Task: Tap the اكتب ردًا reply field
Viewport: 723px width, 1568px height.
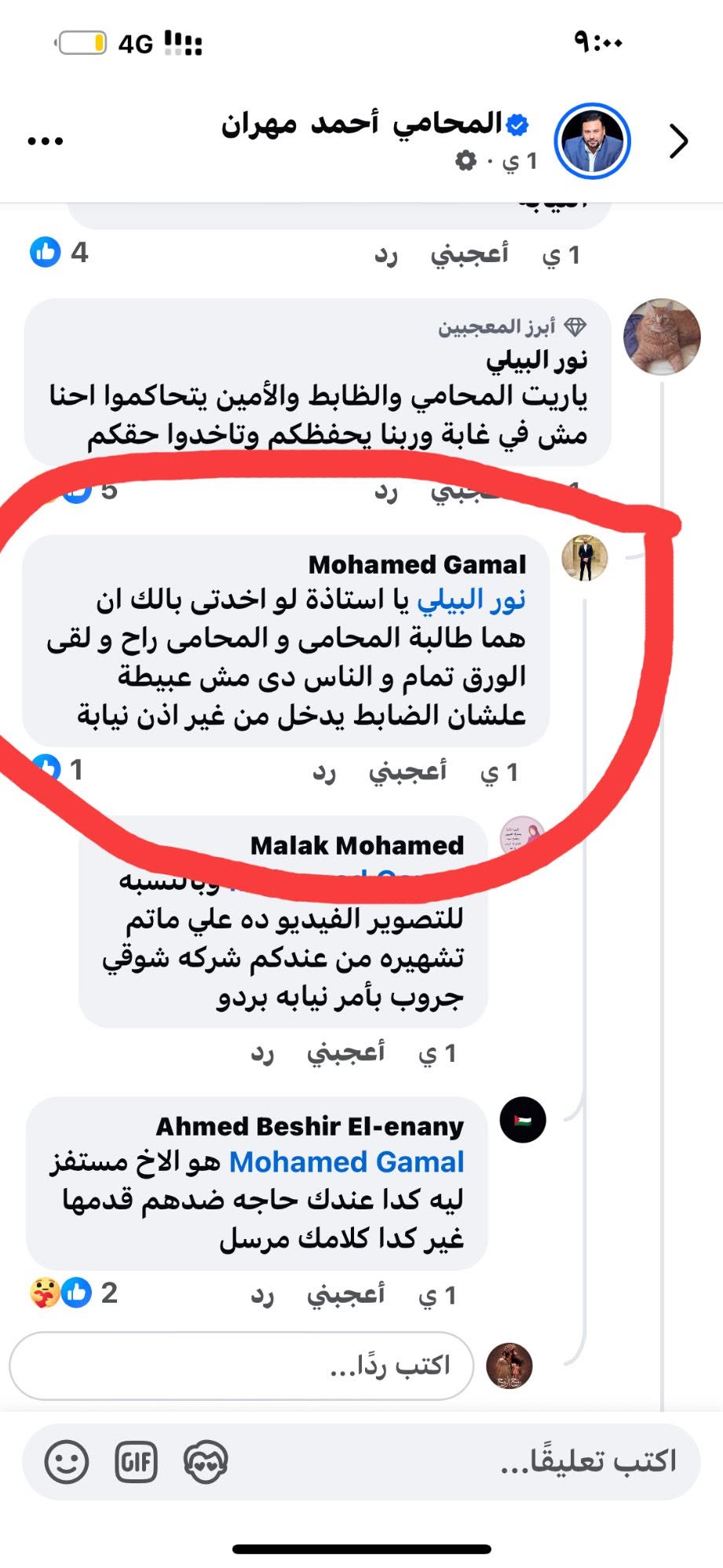Action: coord(242,1366)
